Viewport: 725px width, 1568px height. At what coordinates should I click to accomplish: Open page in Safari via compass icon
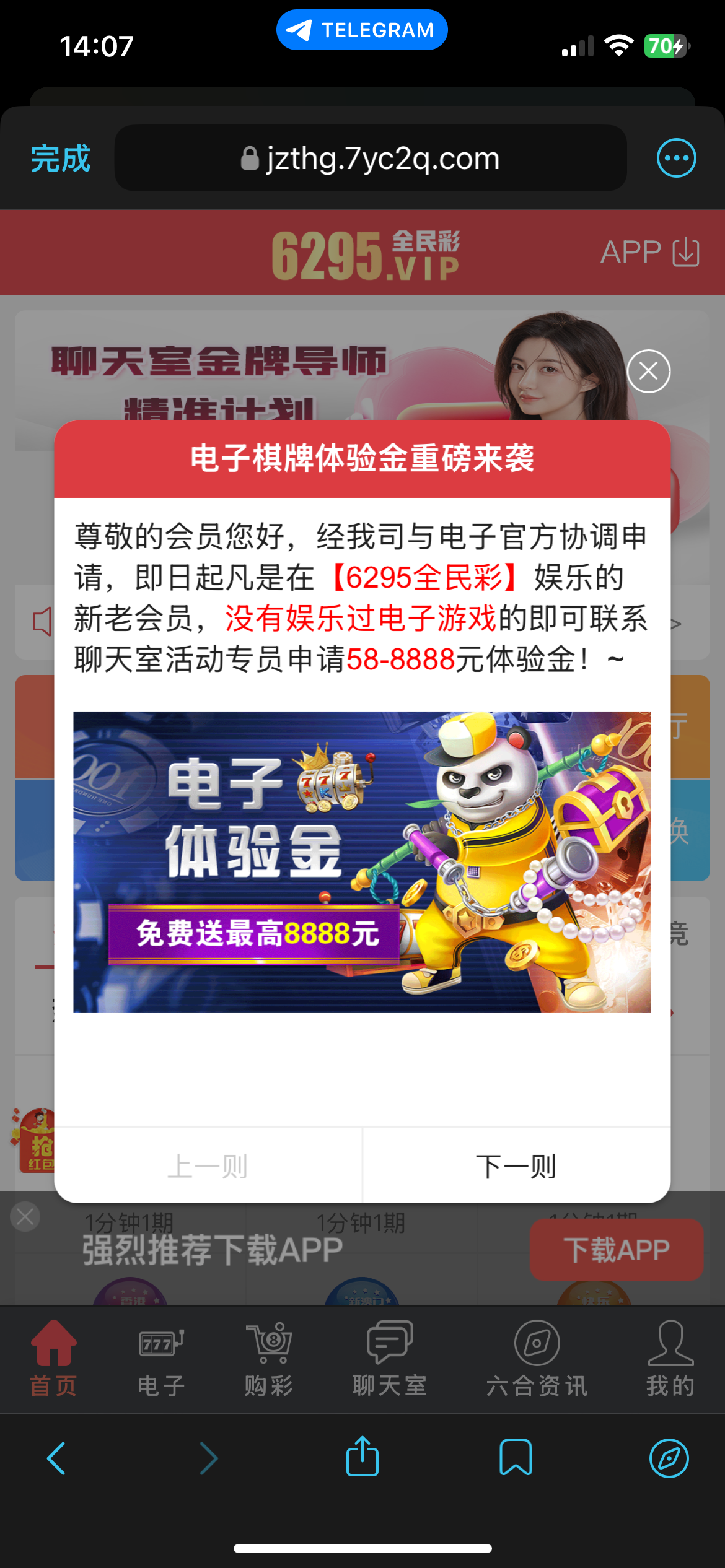pyautogui.click(x=669, y=1458)
